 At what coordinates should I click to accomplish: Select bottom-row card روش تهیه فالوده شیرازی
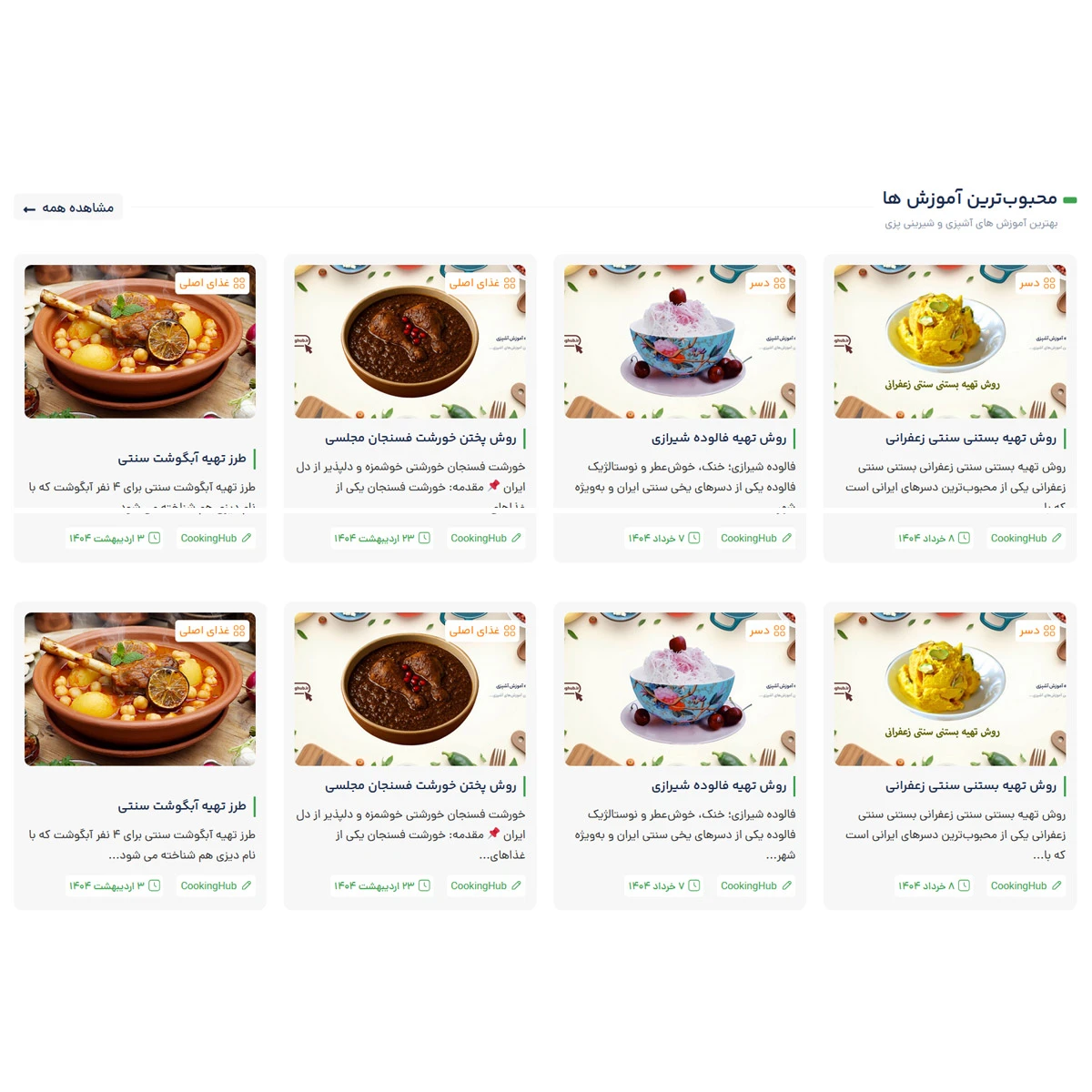click(718, 785)
